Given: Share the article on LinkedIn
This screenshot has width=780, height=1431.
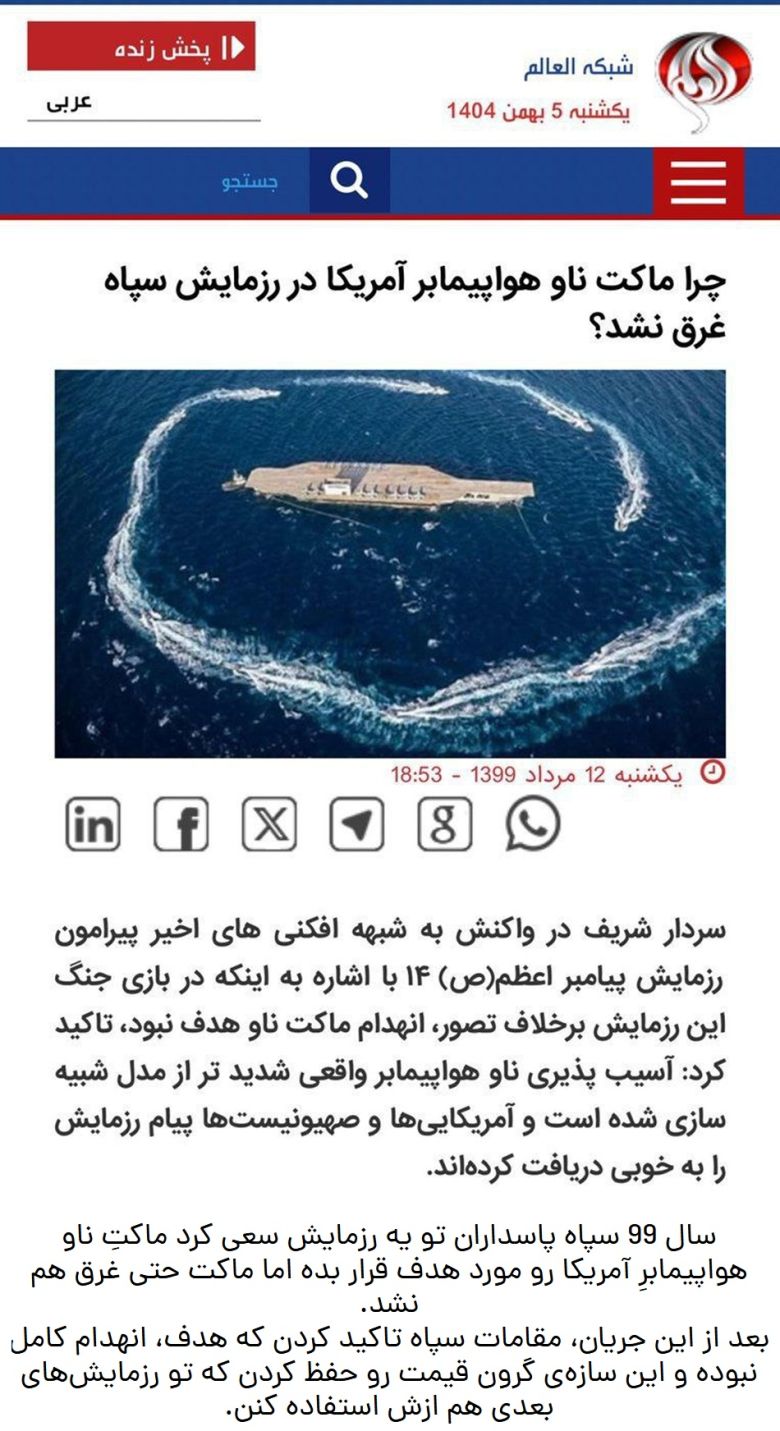Looking at the screenshot, I should point(93,825).
